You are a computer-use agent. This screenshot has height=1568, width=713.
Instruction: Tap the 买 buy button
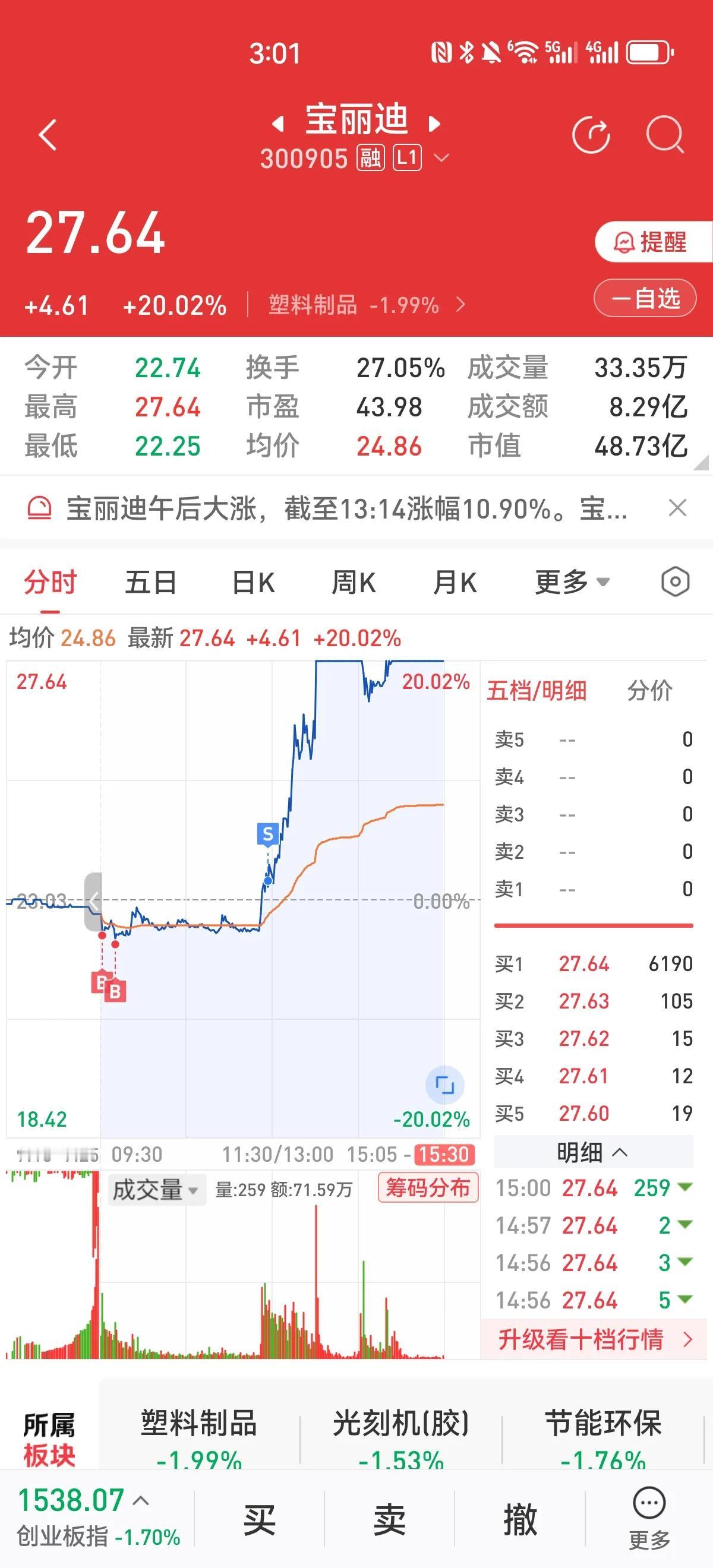(260, 1519)
